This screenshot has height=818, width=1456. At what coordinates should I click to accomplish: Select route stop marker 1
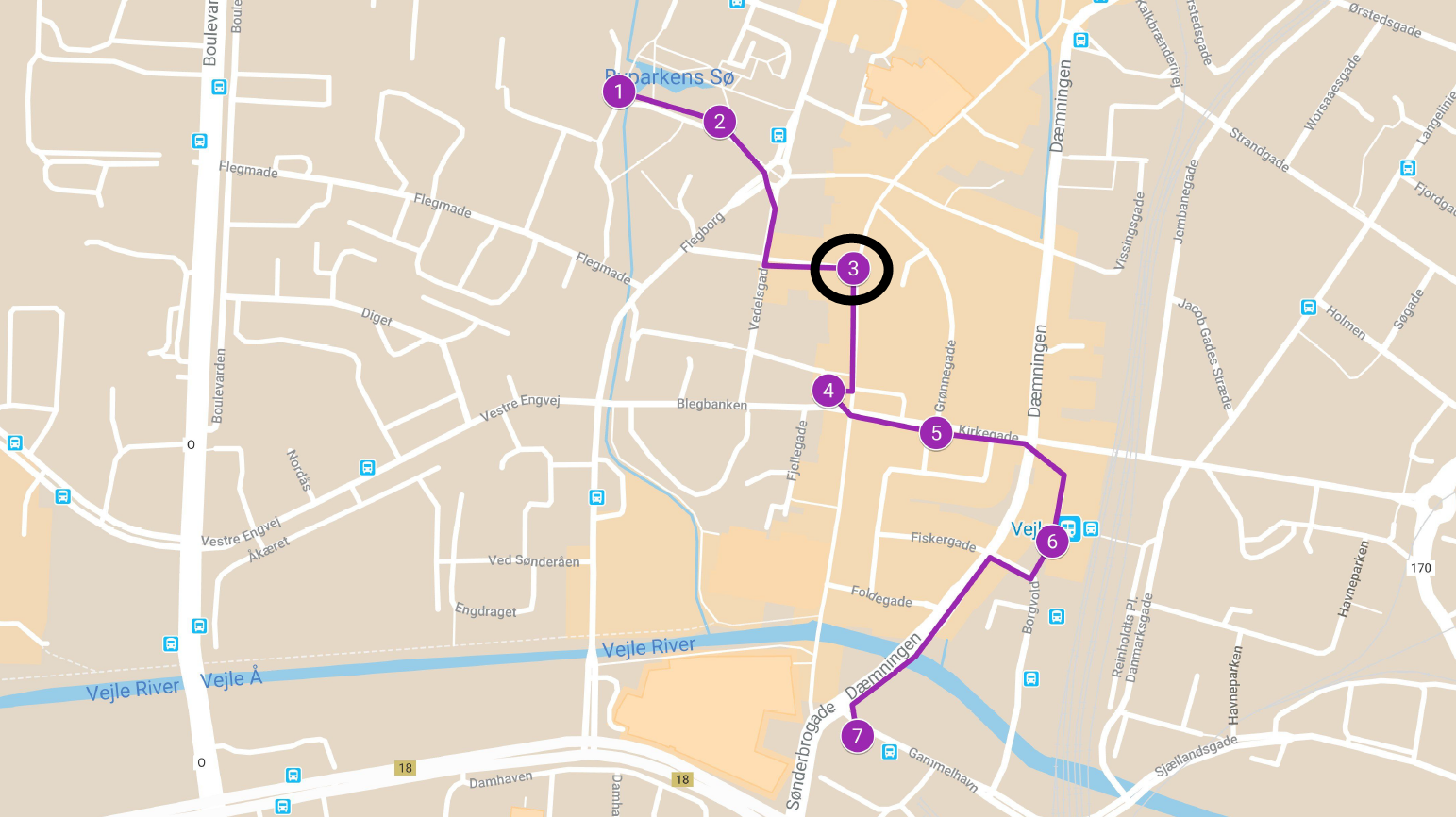(619, 92)
